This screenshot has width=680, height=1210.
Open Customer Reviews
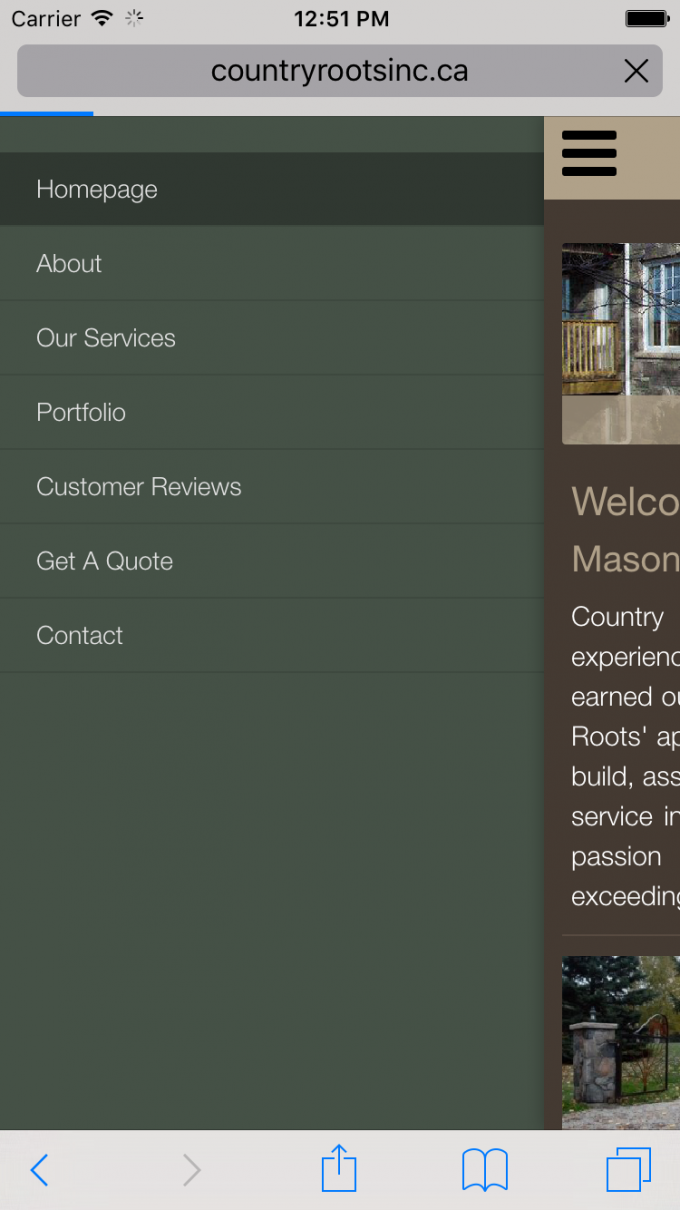139,487
